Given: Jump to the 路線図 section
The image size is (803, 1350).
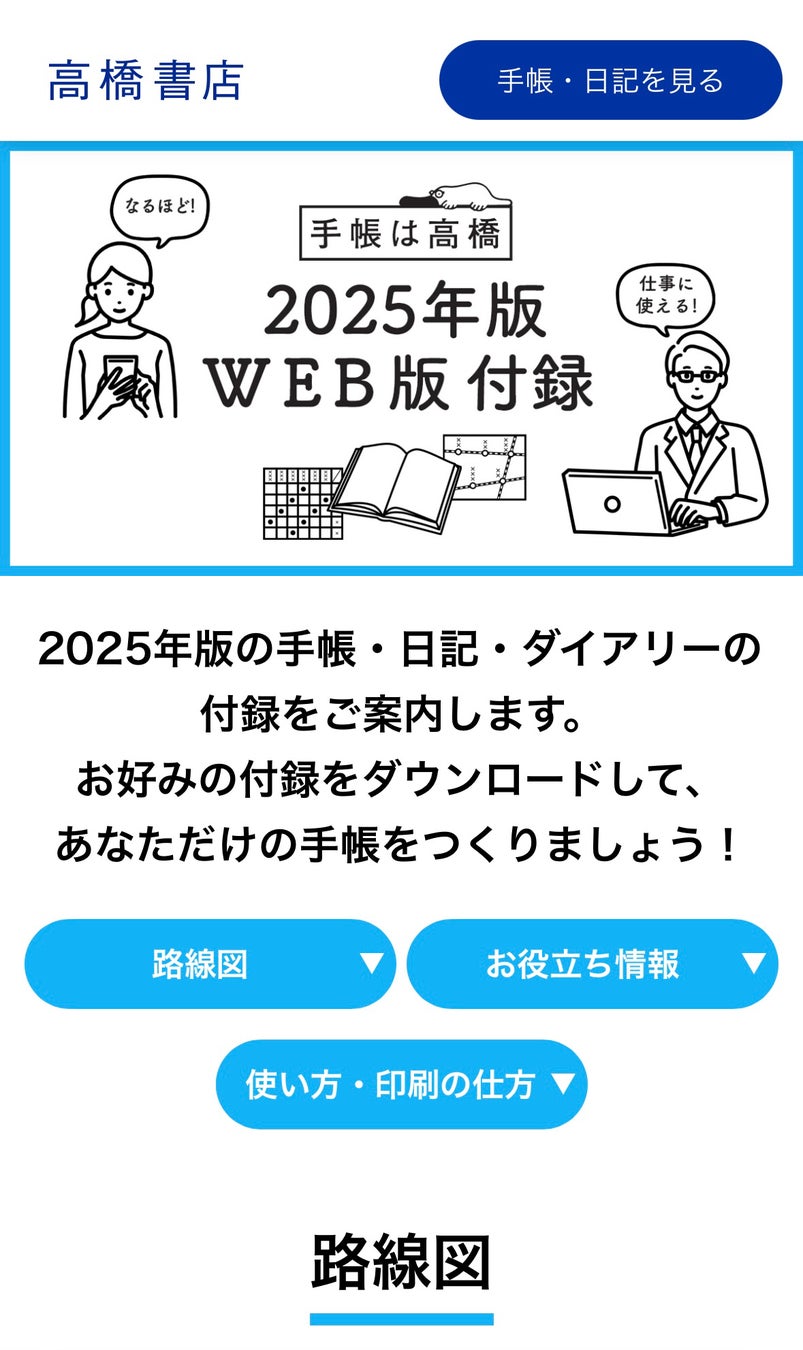Looking at the screenshot, I should point(210,964).
